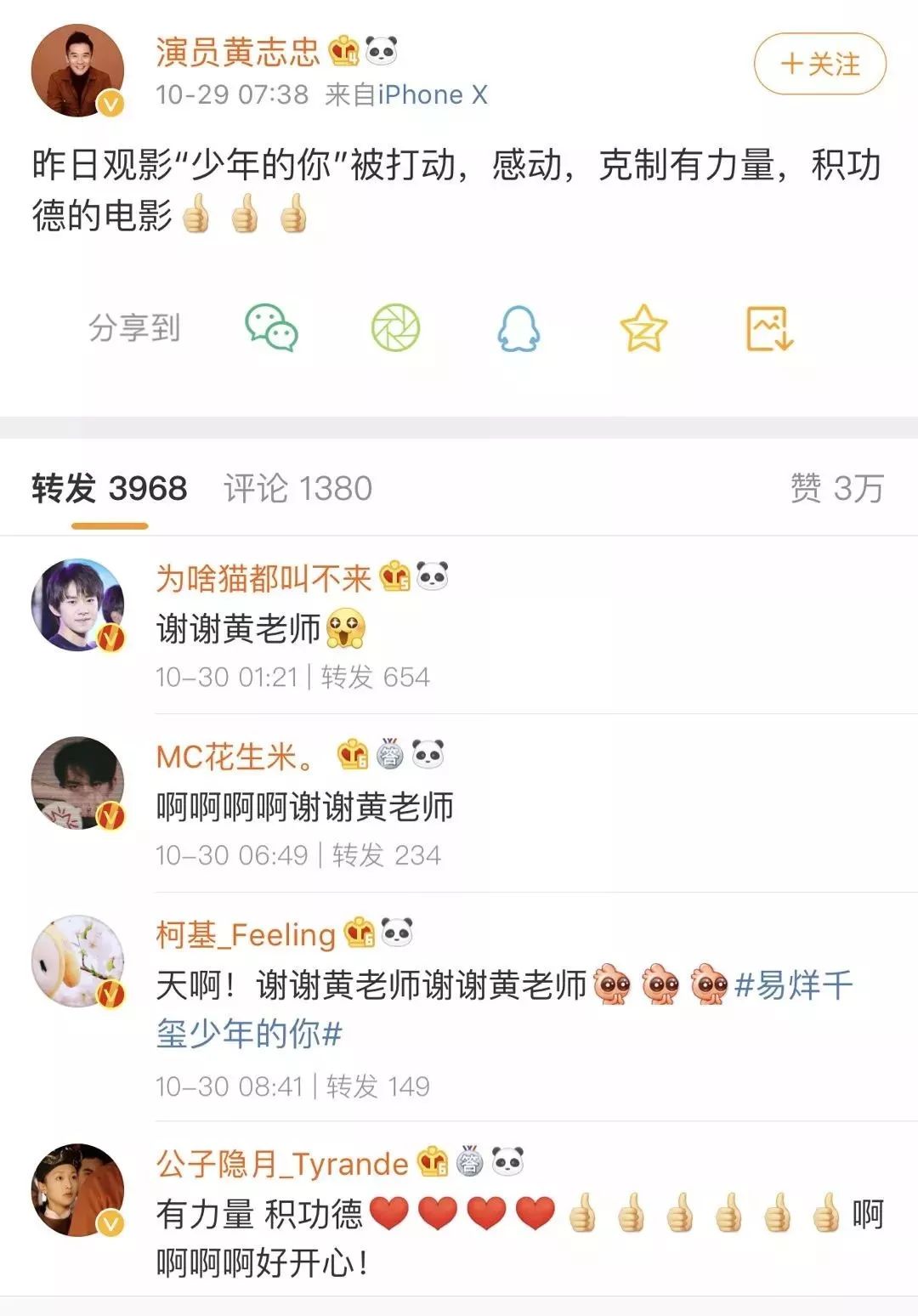Switch to the 评论 1380 tab
The image size is (918, 1316).
297,489
